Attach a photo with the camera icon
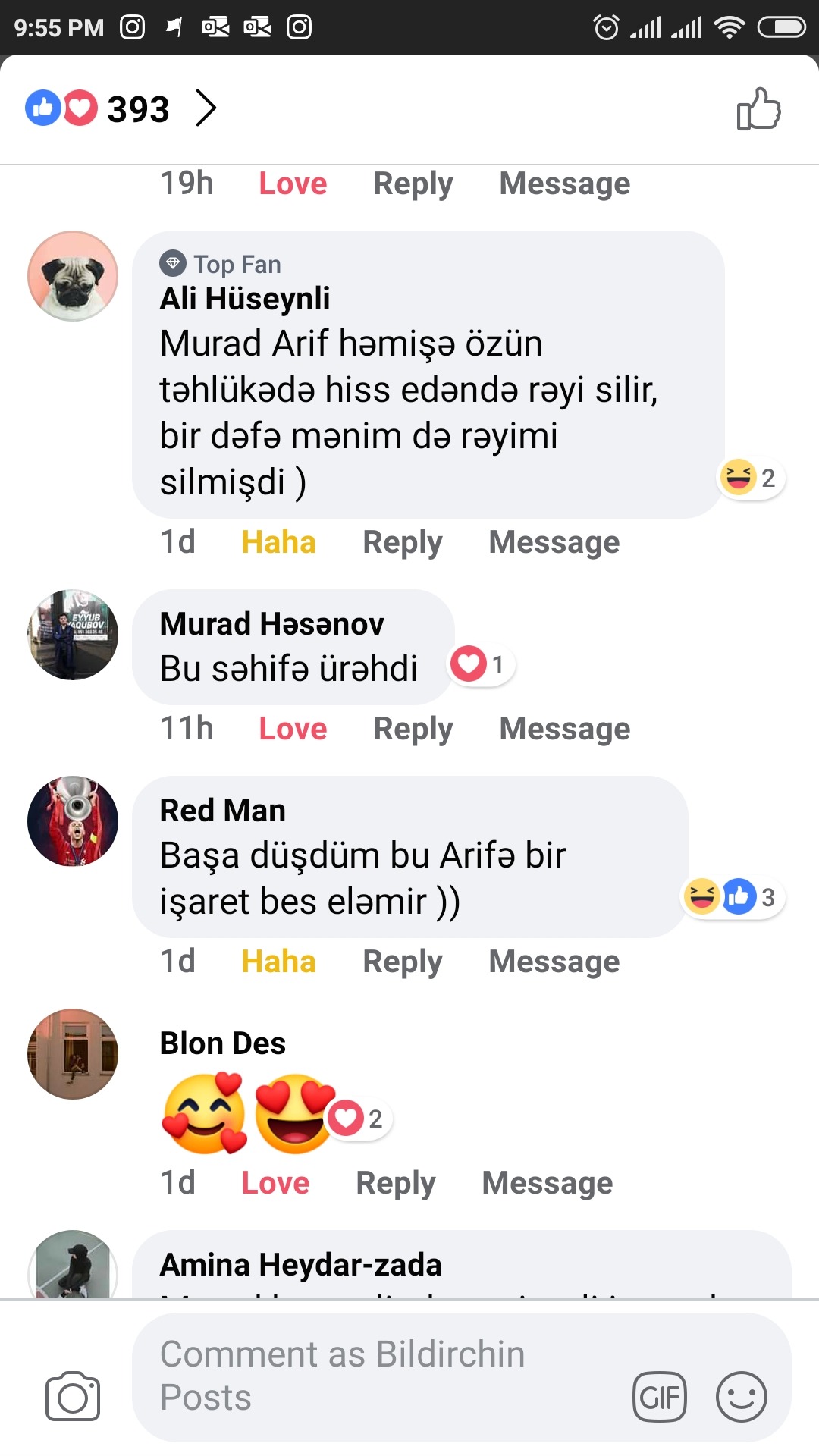The image size is (819, 1456). click(x=73, y=1396)
